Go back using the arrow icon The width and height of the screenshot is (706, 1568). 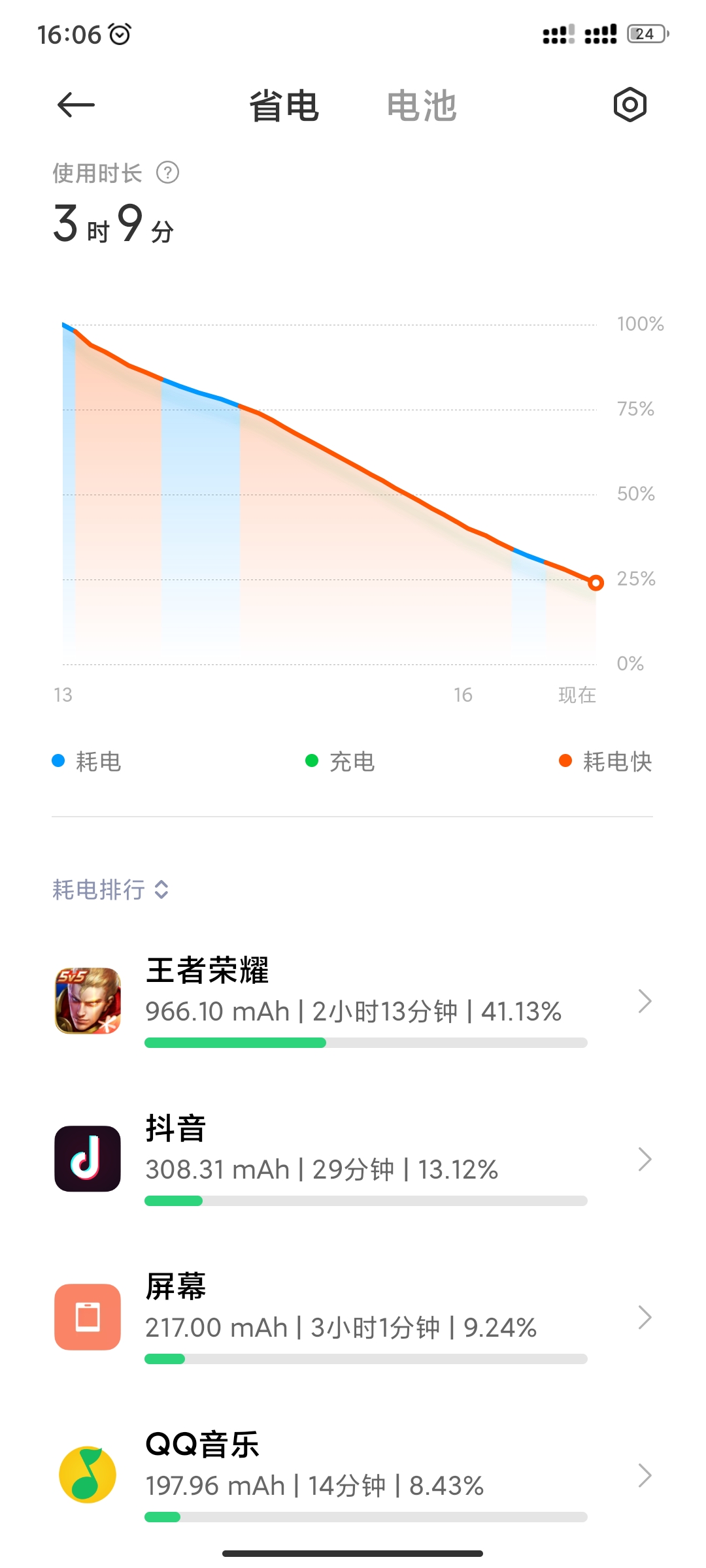tap(76, 105)
